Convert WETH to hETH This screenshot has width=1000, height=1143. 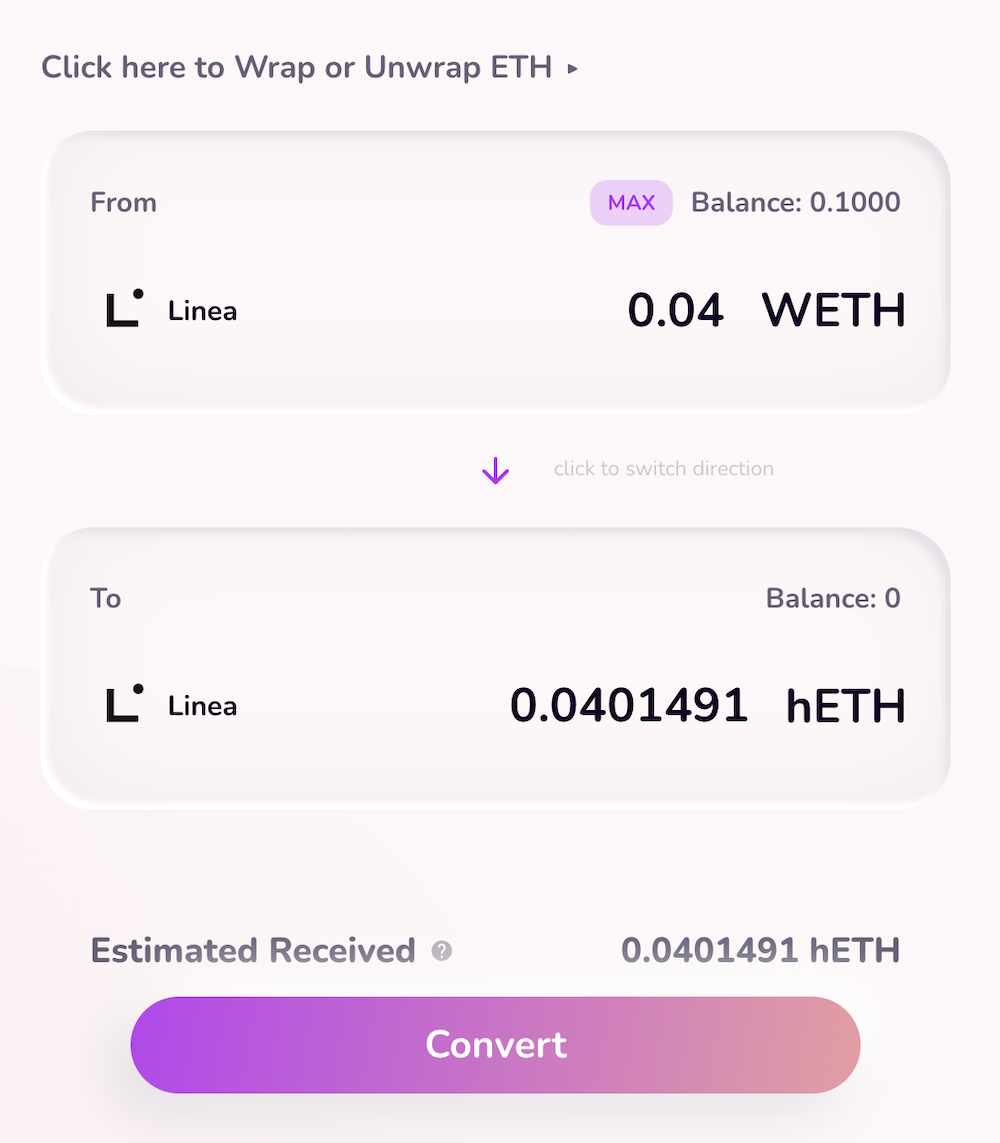coord(496,1045)
